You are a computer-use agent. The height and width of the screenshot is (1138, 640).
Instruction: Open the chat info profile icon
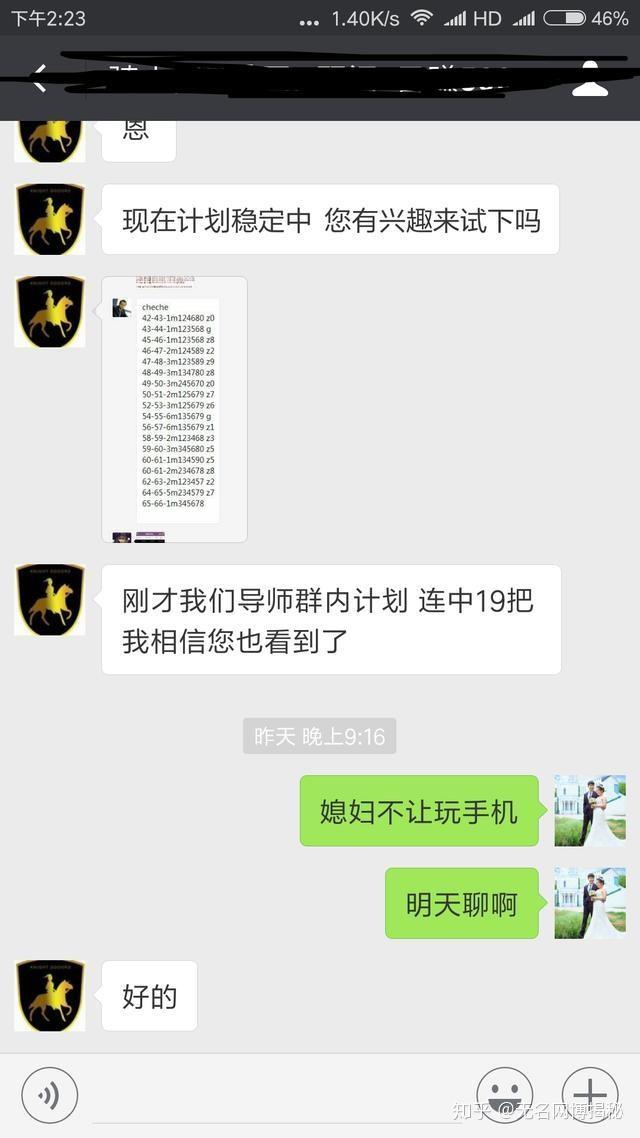pyautogui.click(x=589, y=79)
